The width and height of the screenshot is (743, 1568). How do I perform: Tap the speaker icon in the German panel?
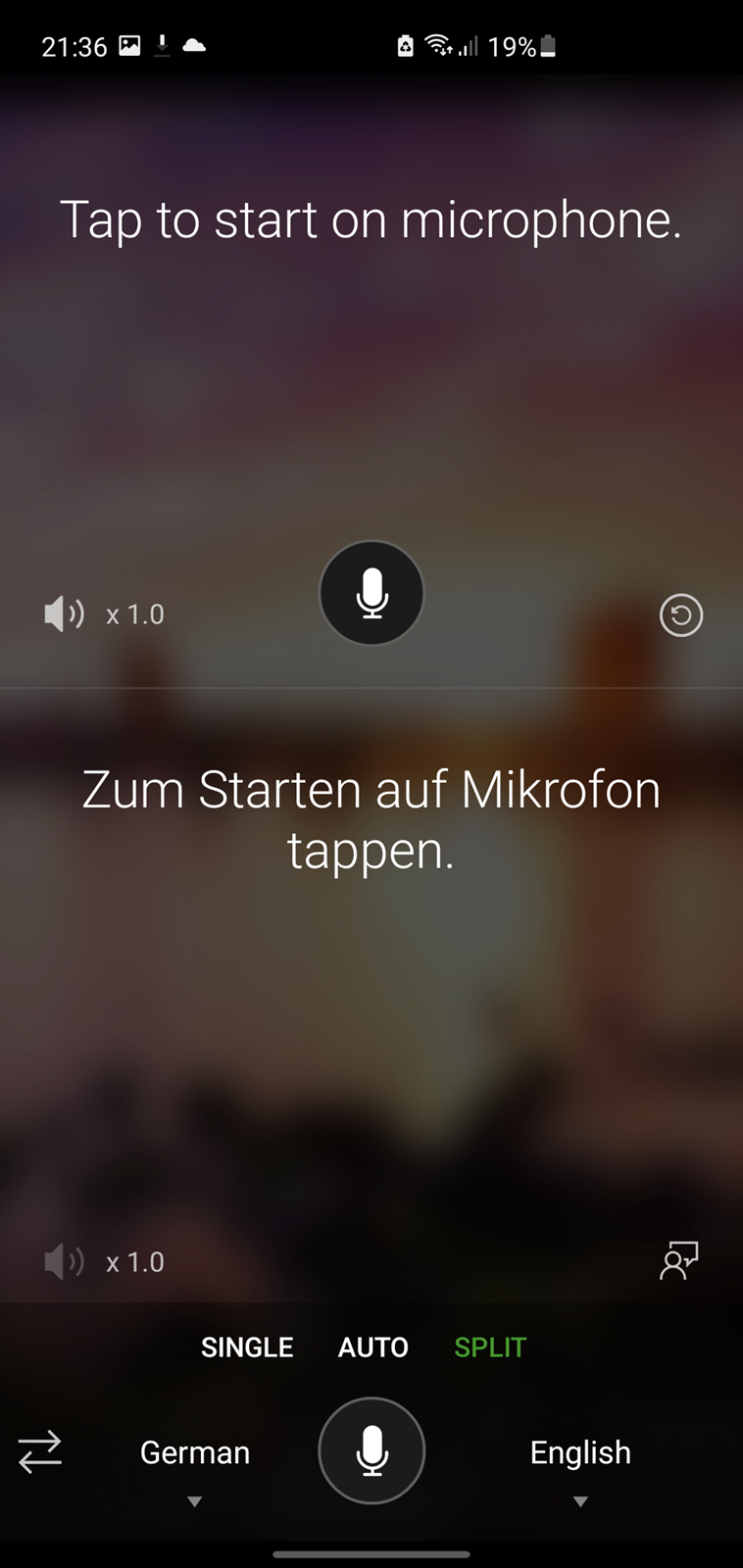click(65, 1261)
